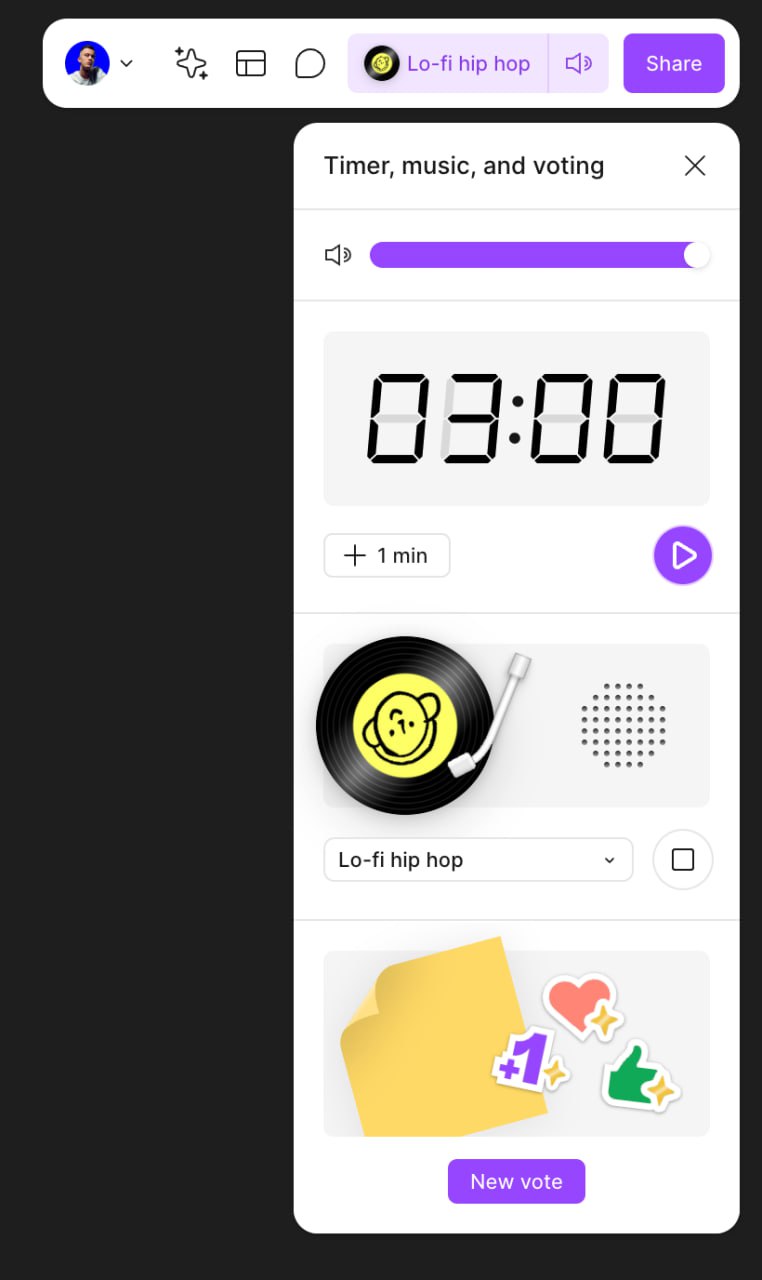Start the 03:00 timer

coord(683,555)
